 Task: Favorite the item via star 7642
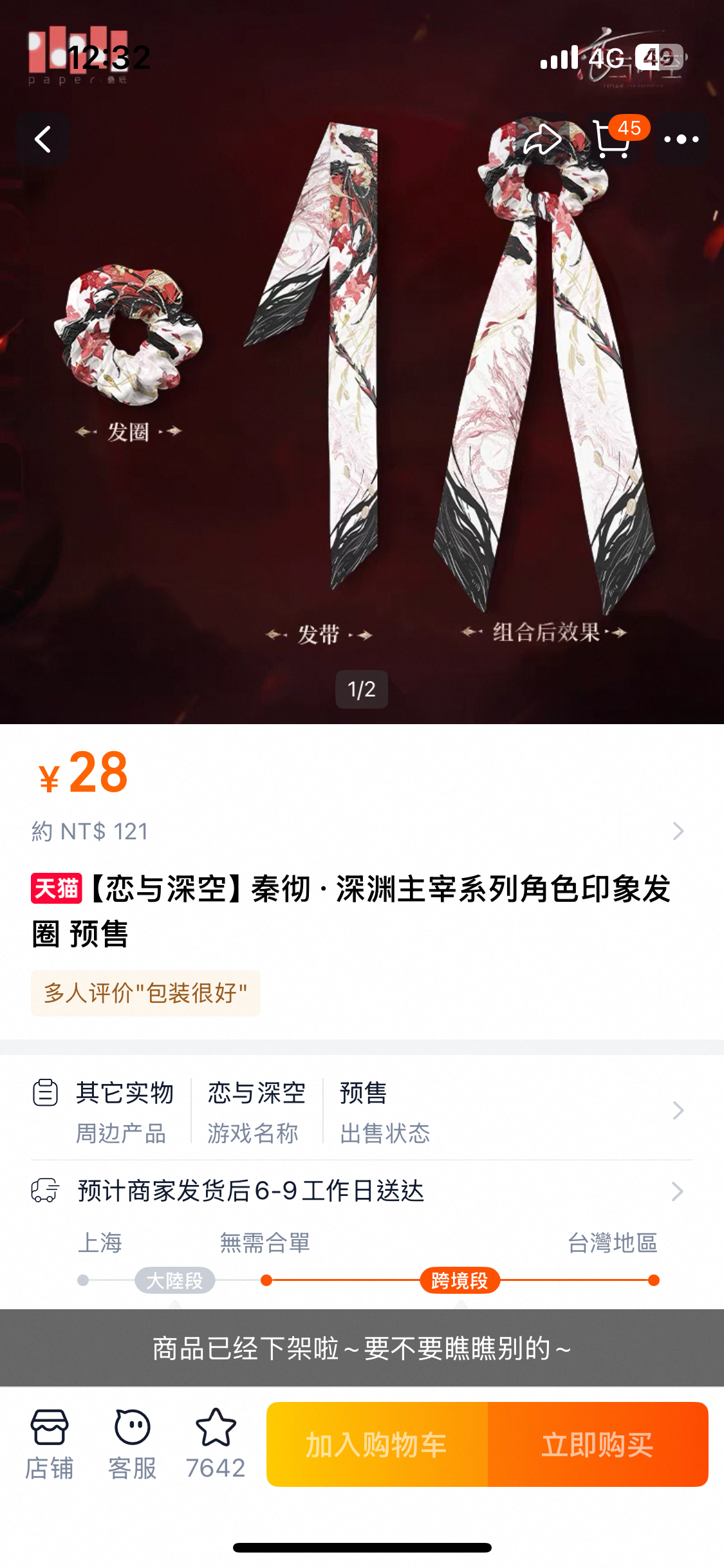(216, 1444)
